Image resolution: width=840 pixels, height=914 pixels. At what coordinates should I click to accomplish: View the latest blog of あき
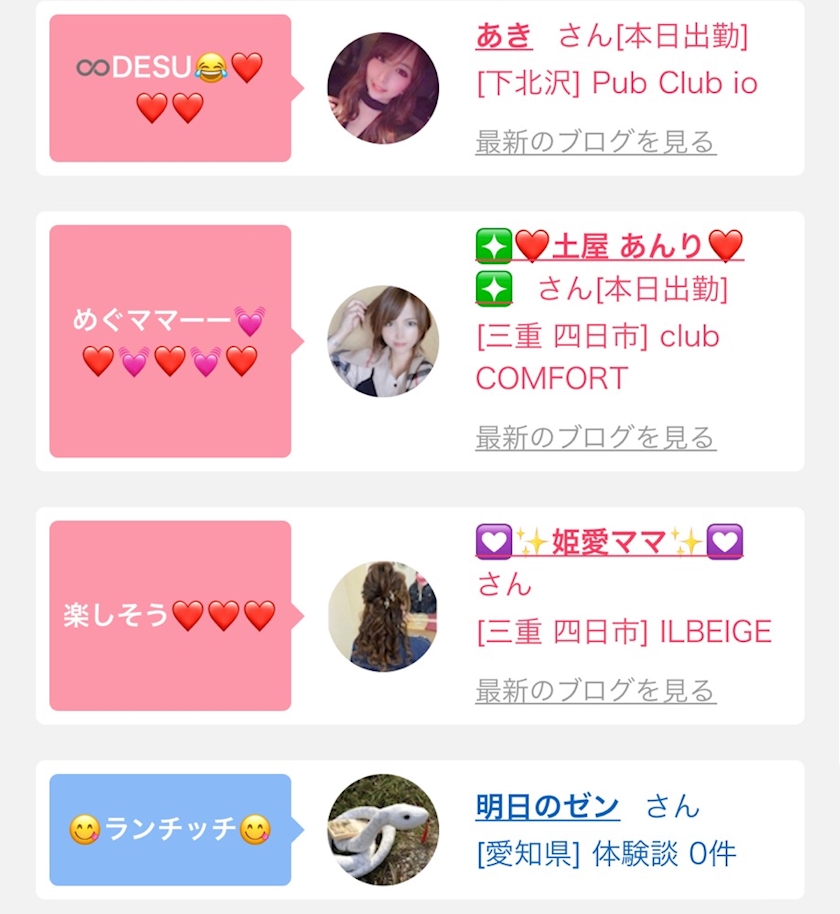click(x=595, y=142)
